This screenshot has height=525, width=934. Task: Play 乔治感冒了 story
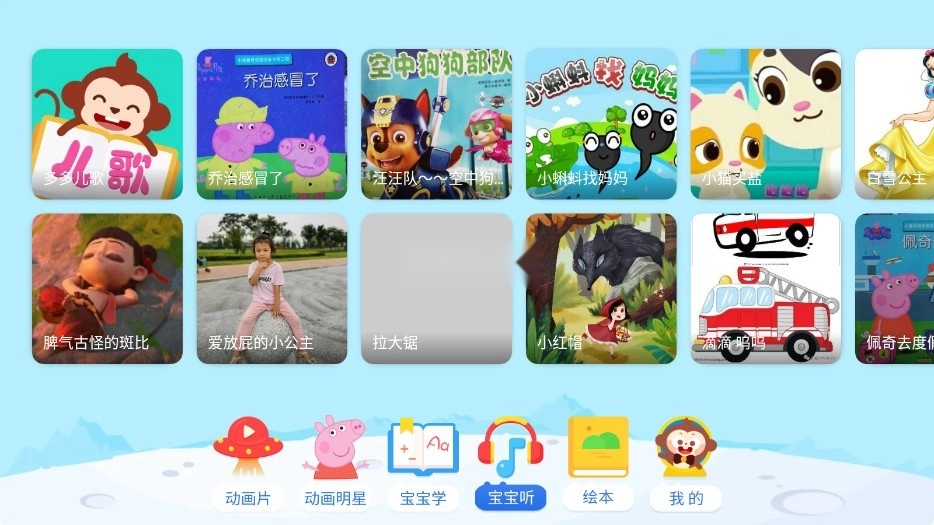(272, 124)
